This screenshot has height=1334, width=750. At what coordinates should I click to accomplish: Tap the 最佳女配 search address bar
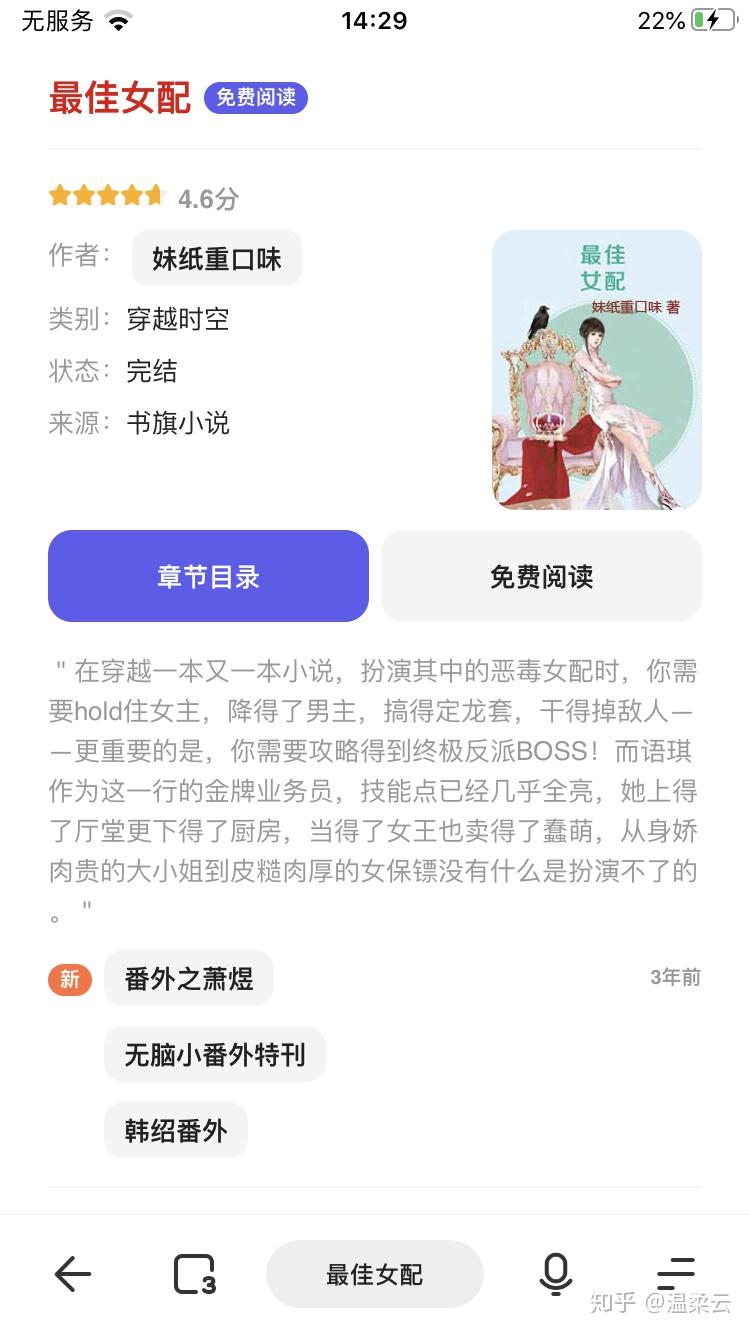pyautogui.click(x=374, y=1274)
